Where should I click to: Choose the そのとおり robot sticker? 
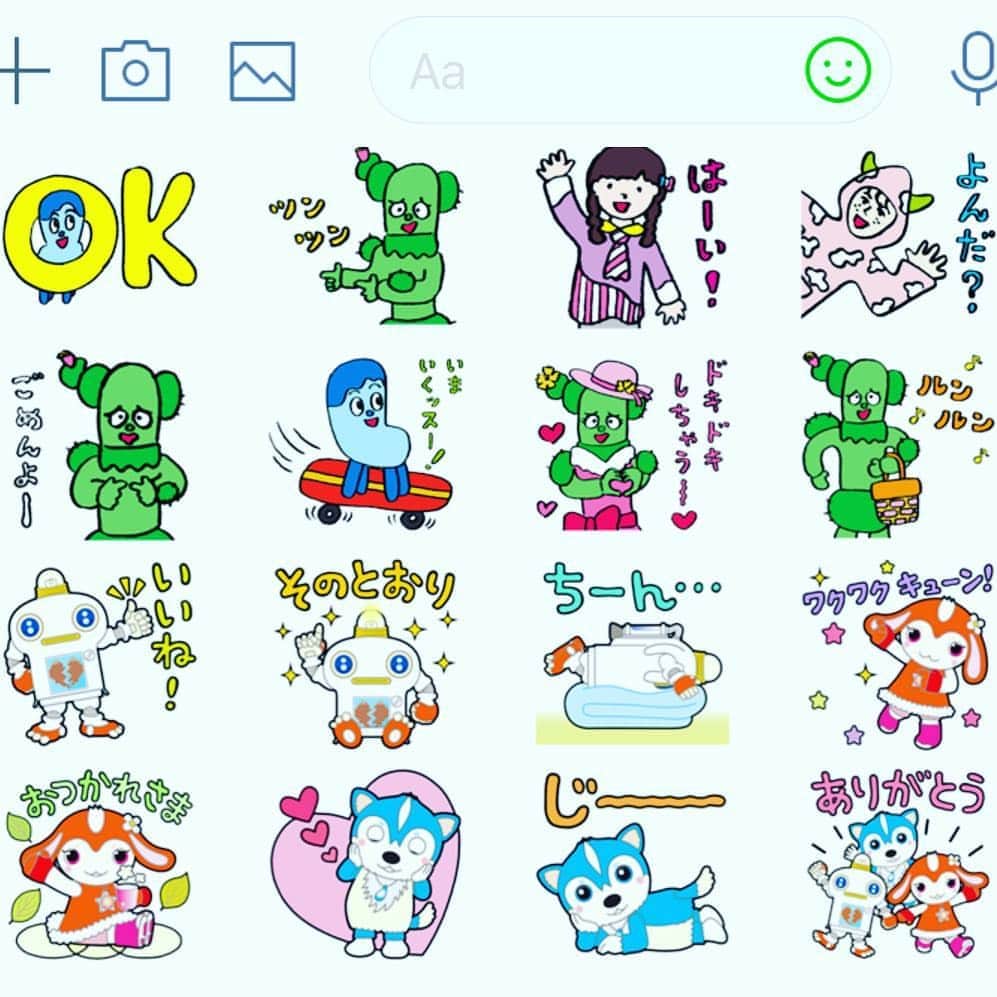coord(365,655)
